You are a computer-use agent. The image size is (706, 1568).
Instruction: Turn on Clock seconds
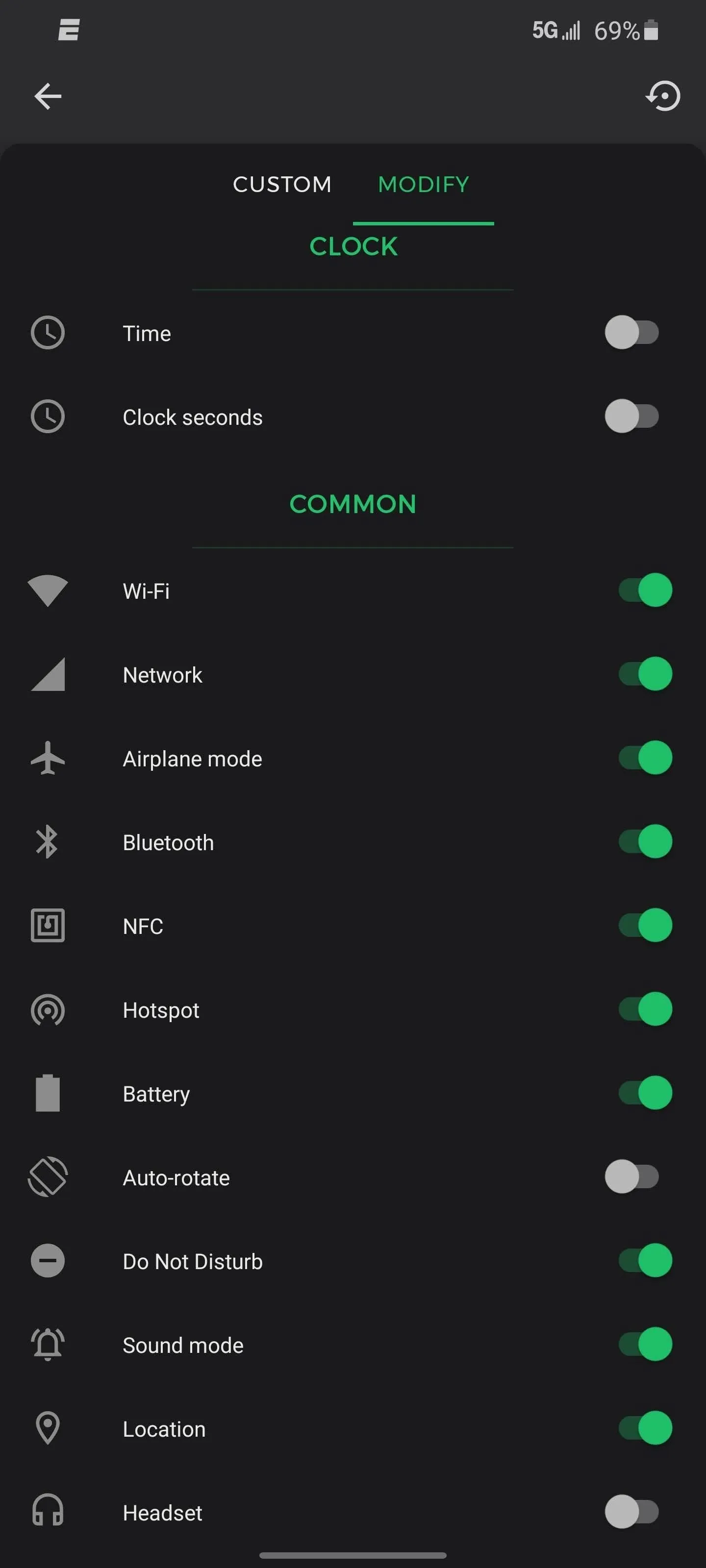click(631, 417)
